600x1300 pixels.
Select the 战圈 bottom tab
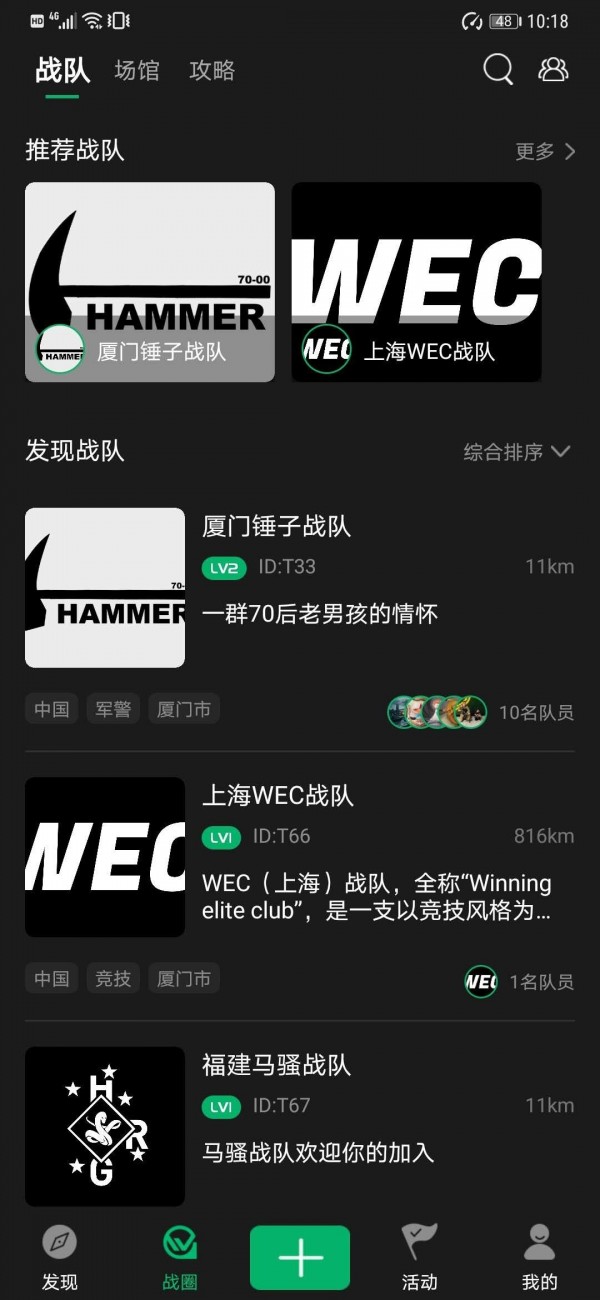tap(180, 1258)
